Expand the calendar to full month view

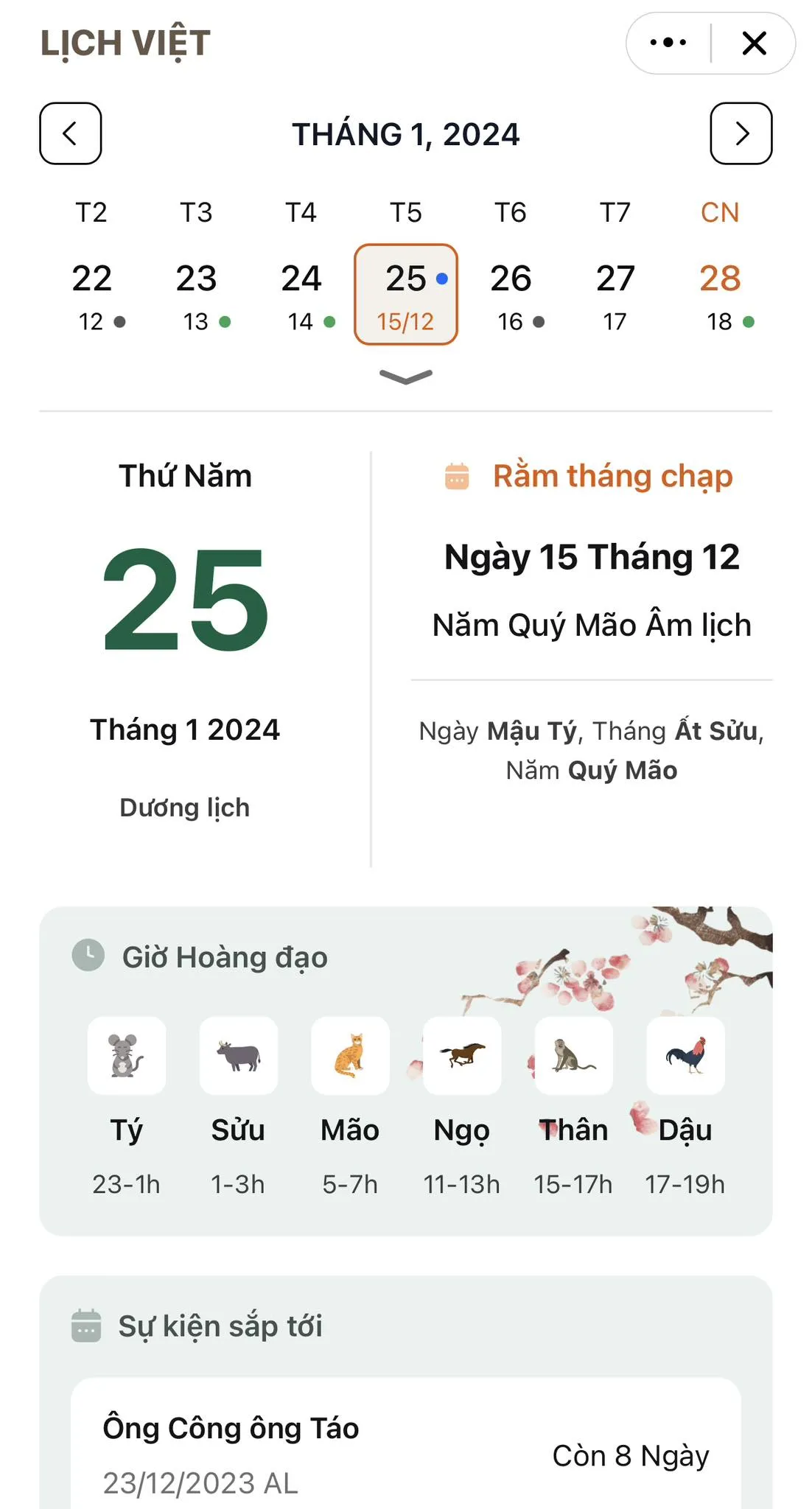click(x=406, y=377)
